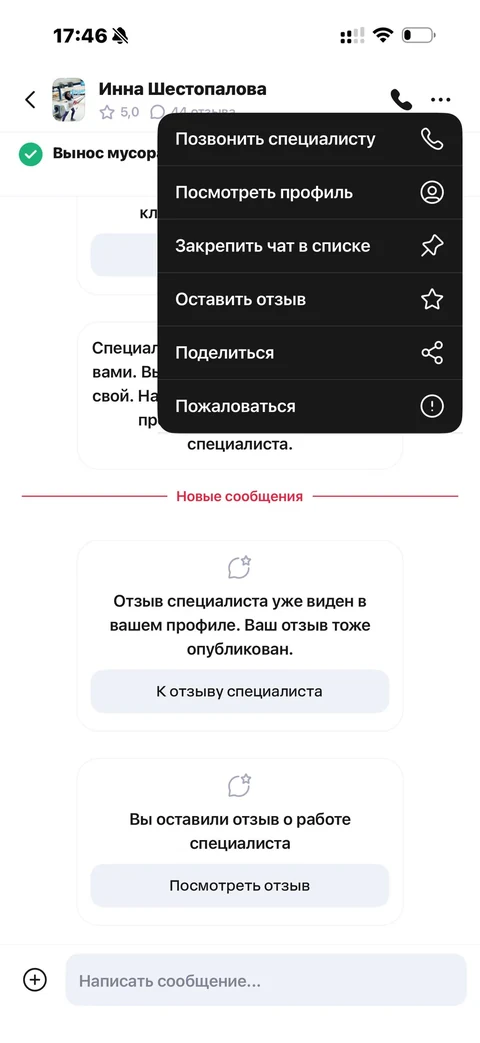Viewport: 480px width, 1043px height.
Task: Tap the Посмотреть отзыв button
Action: pos(239,885)
